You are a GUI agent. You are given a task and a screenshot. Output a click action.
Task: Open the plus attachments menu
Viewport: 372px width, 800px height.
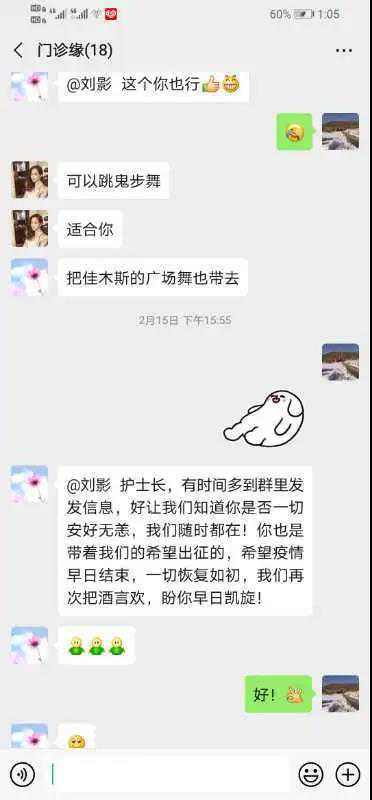348,774
